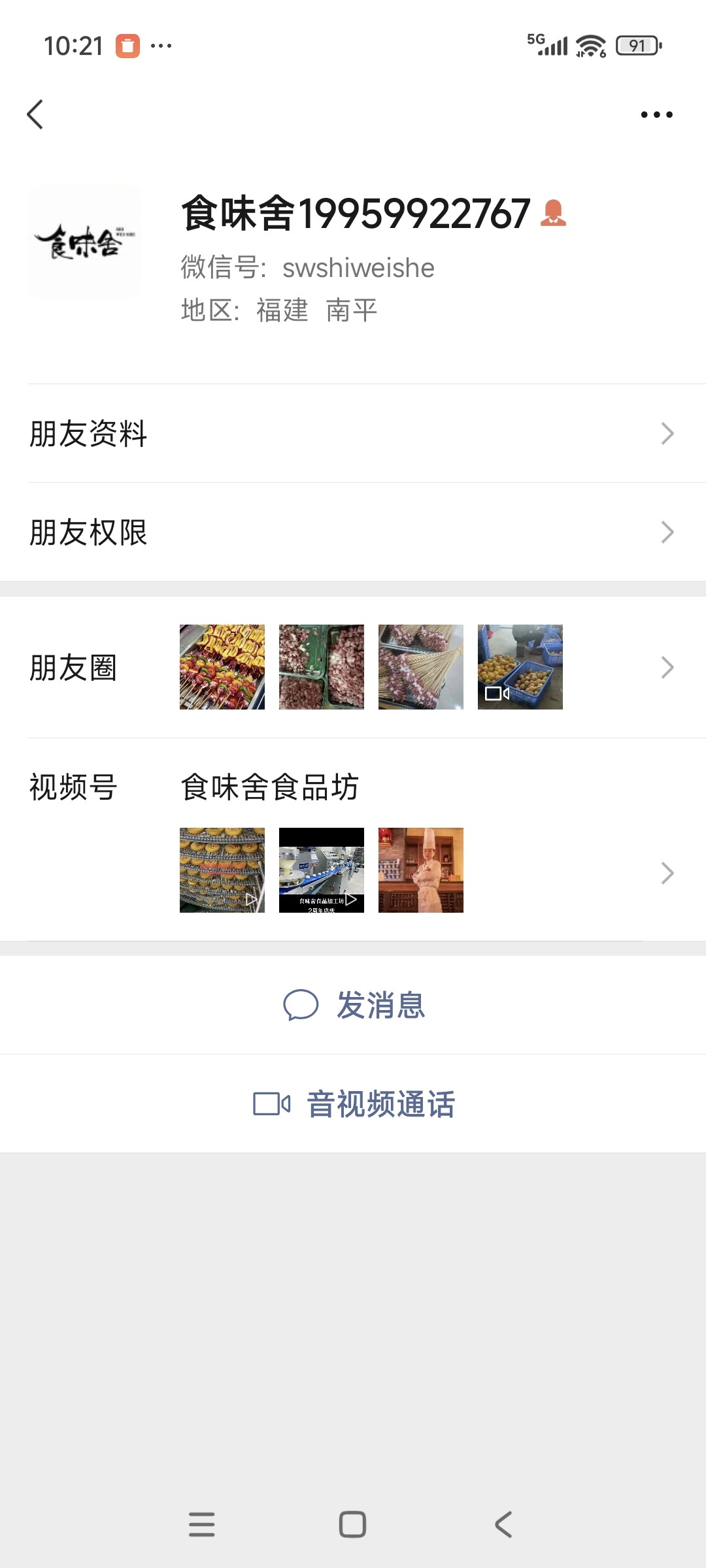Screen dimensions: 706x1568
Task: Open the 朋友资料 row
Action: click(x=353, y=434)
